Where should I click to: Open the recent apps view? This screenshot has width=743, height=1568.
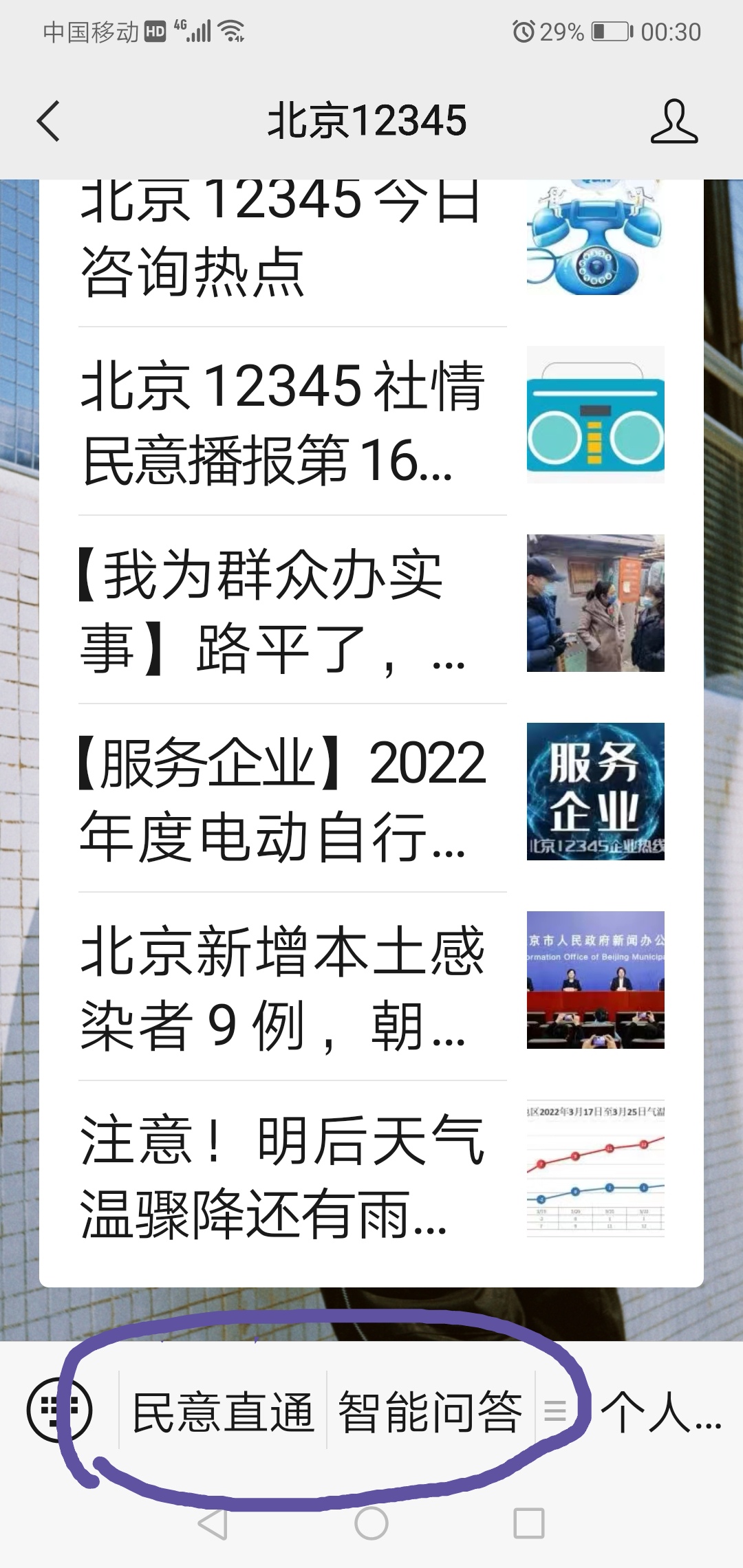529,1523
